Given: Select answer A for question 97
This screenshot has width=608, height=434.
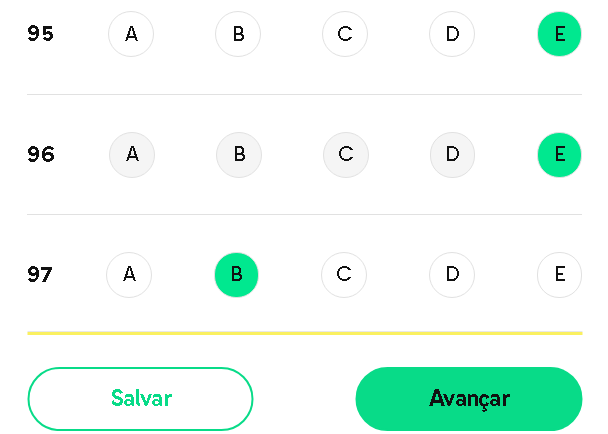Looking at the screenshot, I should (x=129, y=275).
